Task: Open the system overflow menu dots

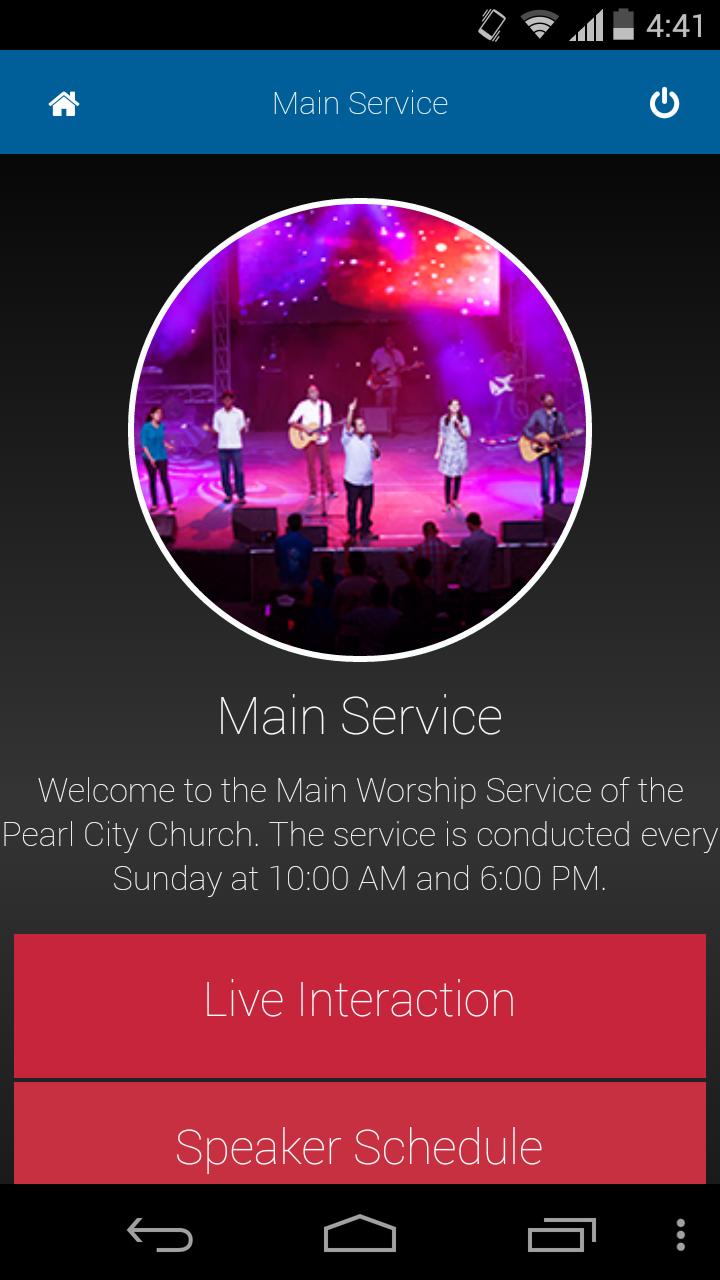Action: [x=681, y=1234]
